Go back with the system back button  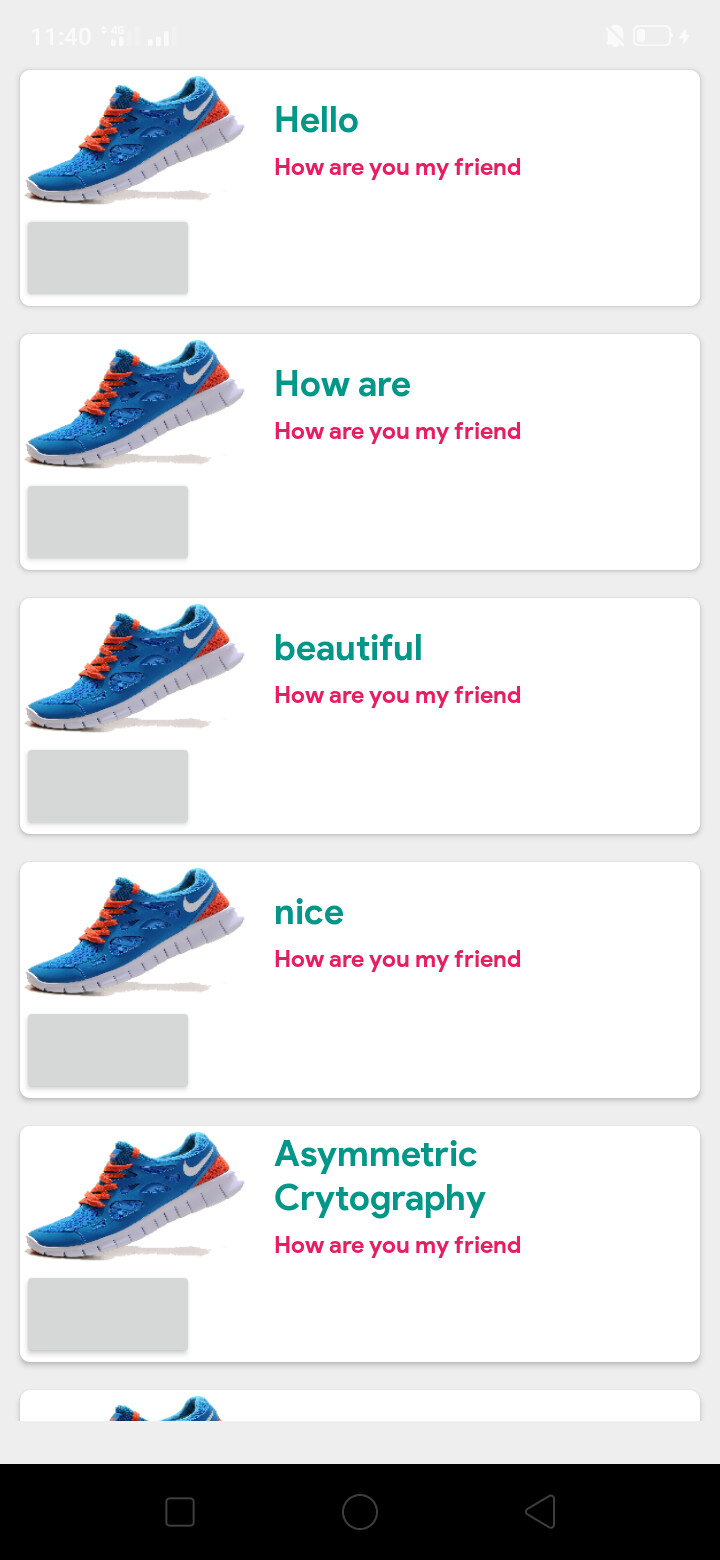[x=540, y=1512]
